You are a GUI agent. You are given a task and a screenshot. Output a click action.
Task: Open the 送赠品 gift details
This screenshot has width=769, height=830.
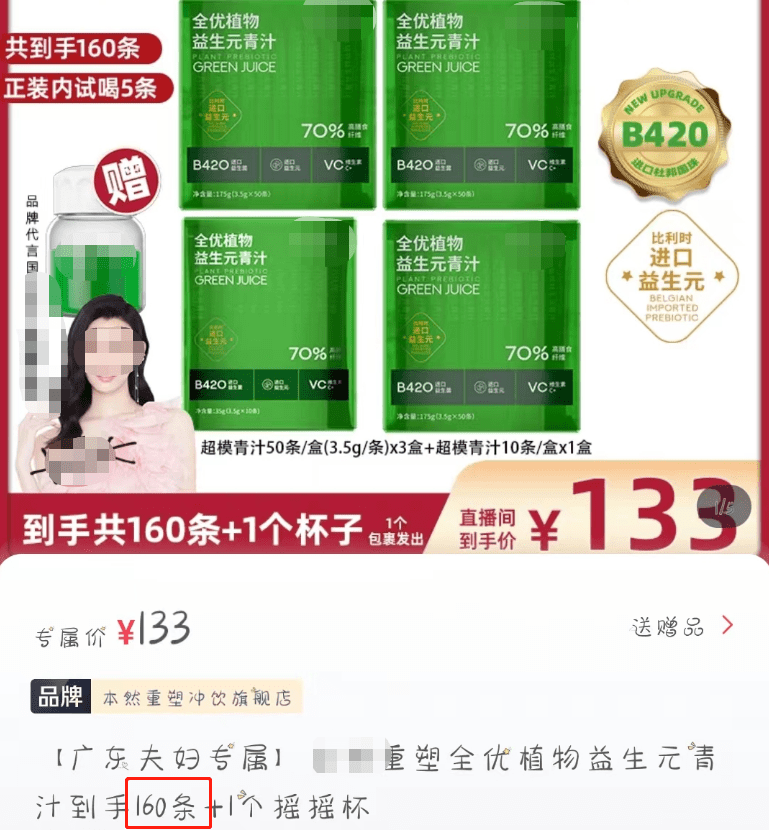(x=683, y=627)
